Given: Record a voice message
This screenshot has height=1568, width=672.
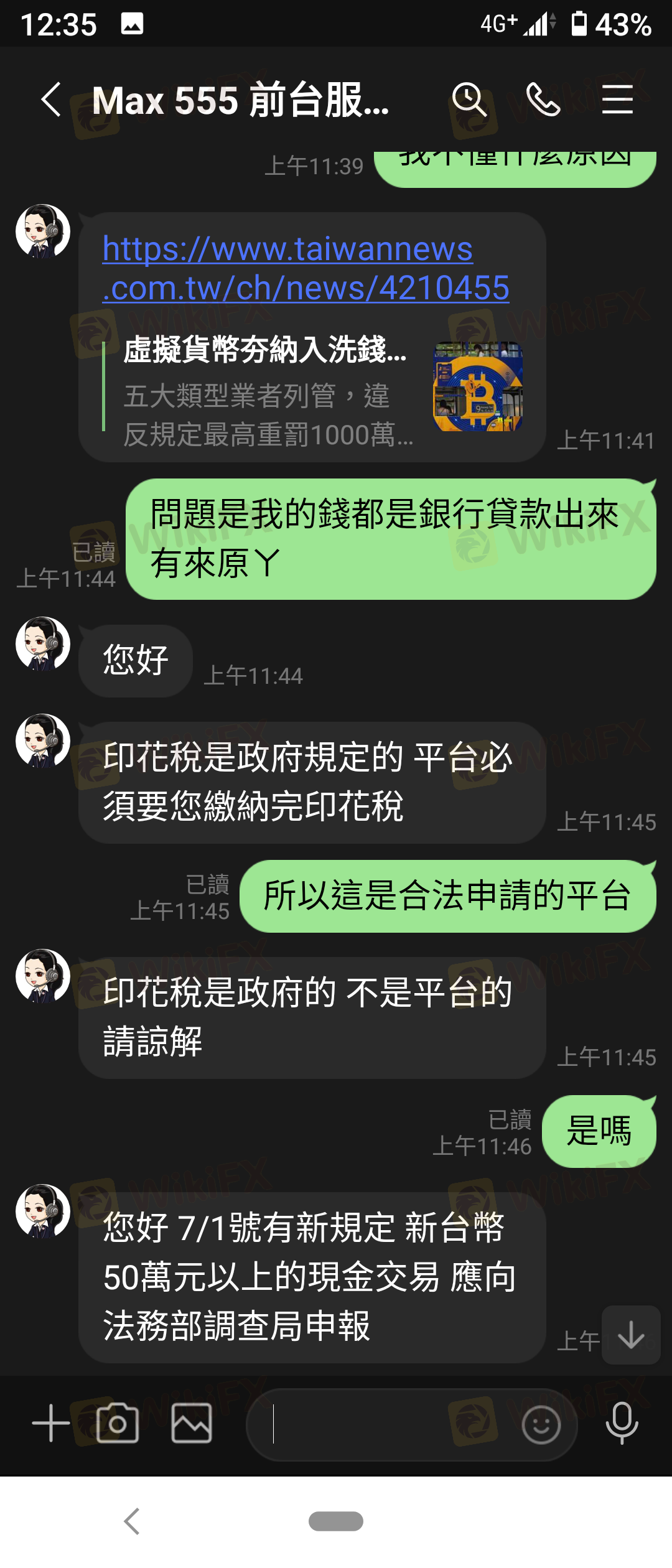Looking at the screenshot, I should point(622,1424).
